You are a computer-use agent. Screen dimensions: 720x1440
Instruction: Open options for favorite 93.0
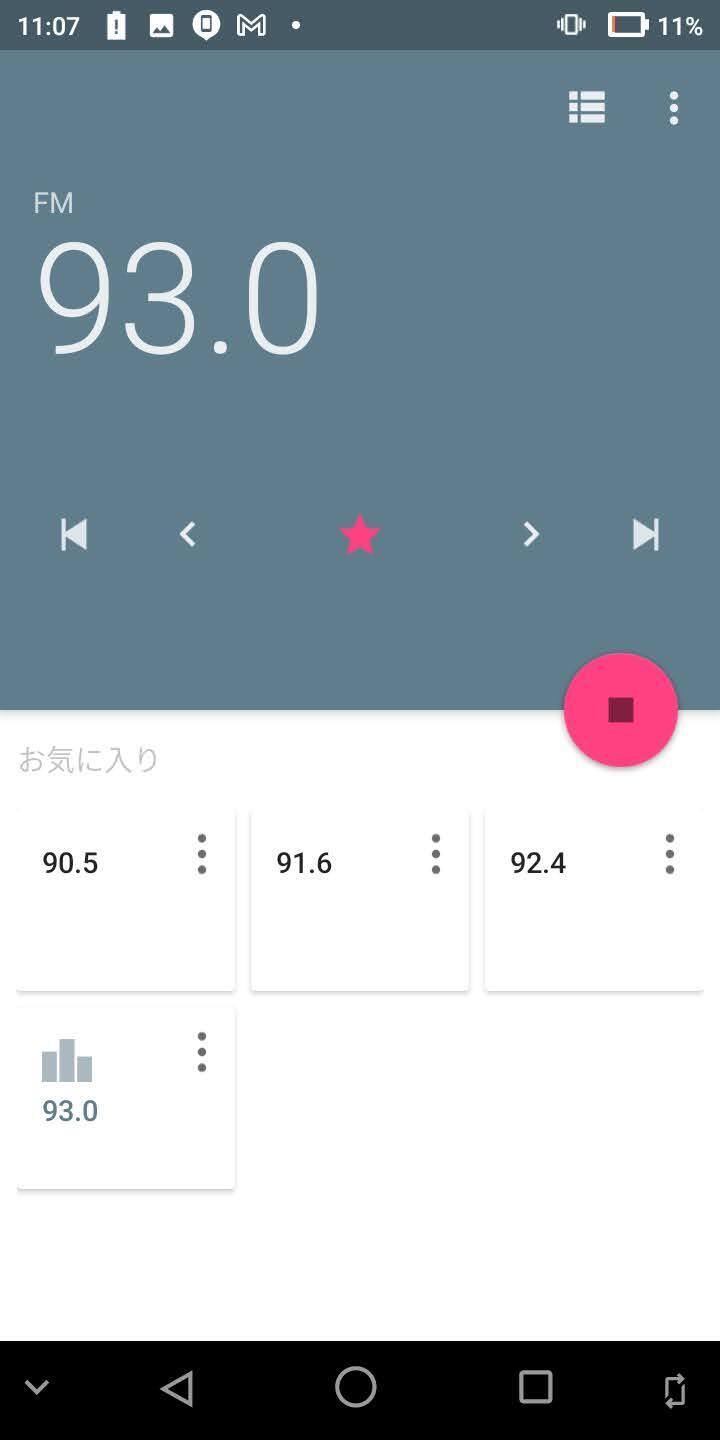click(x=202, y=1052)
